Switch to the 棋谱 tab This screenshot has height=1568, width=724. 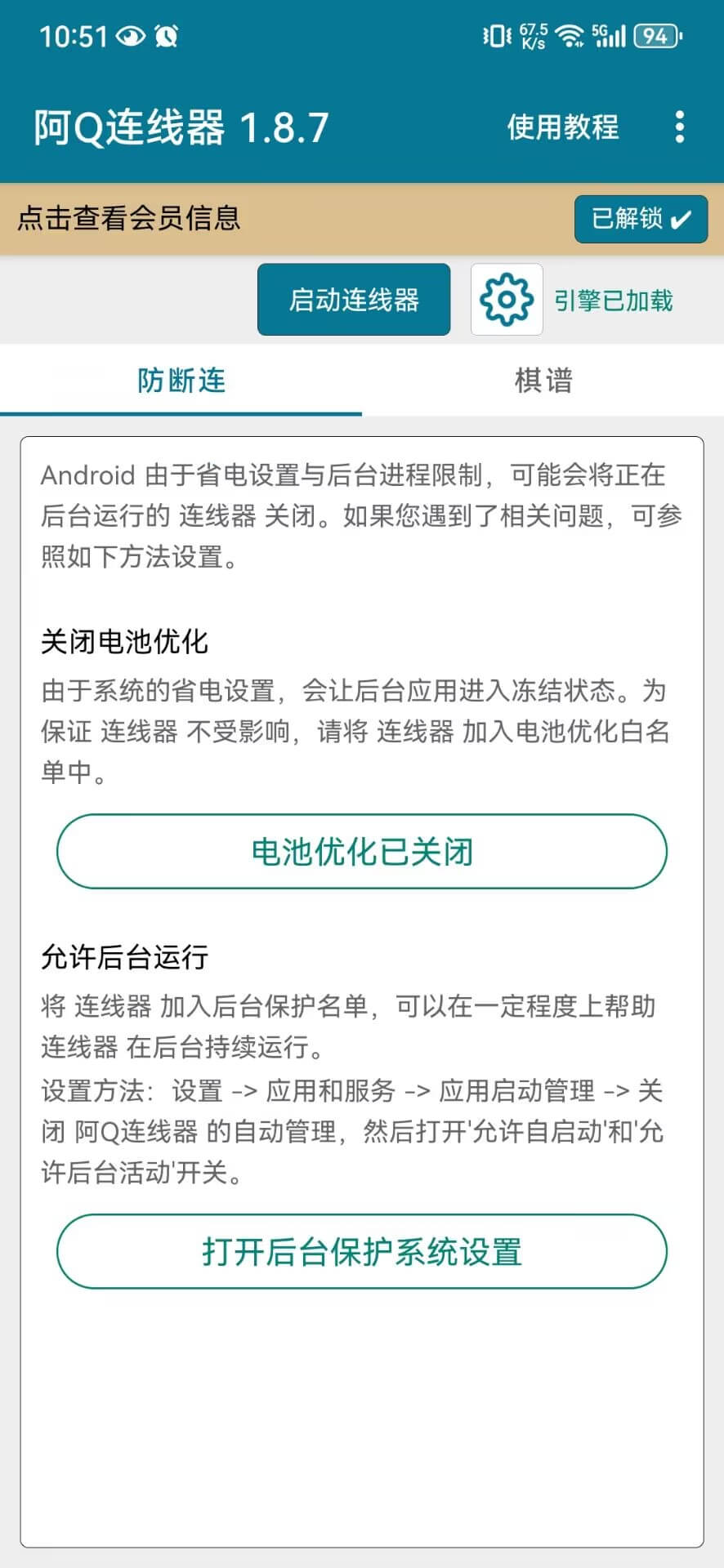point(543,381)
